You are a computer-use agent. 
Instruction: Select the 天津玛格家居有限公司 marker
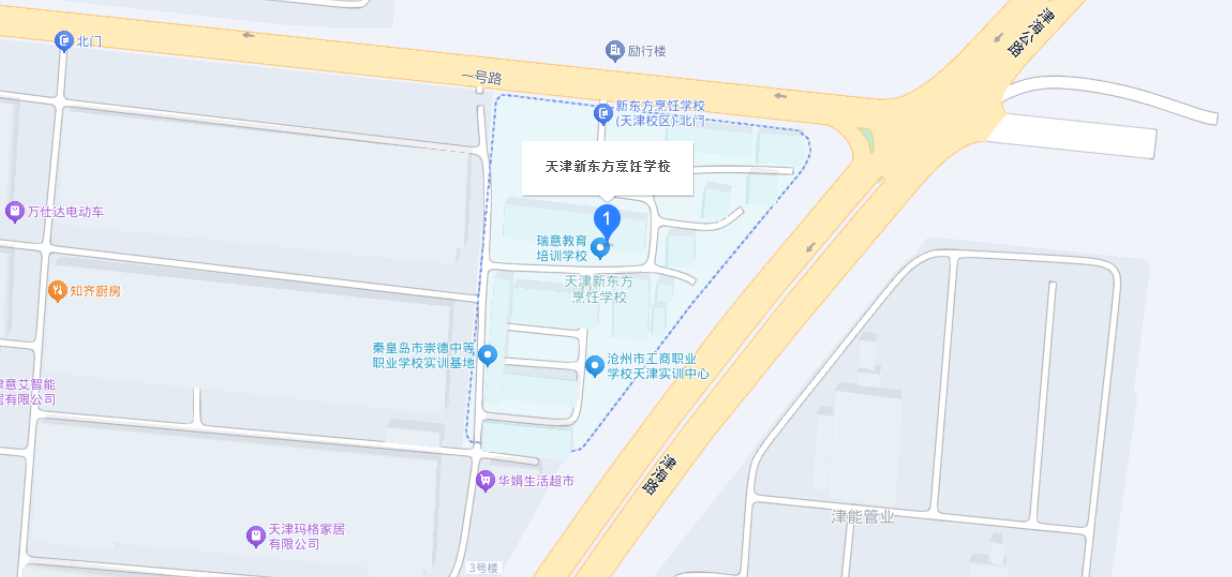pos(256,536)
